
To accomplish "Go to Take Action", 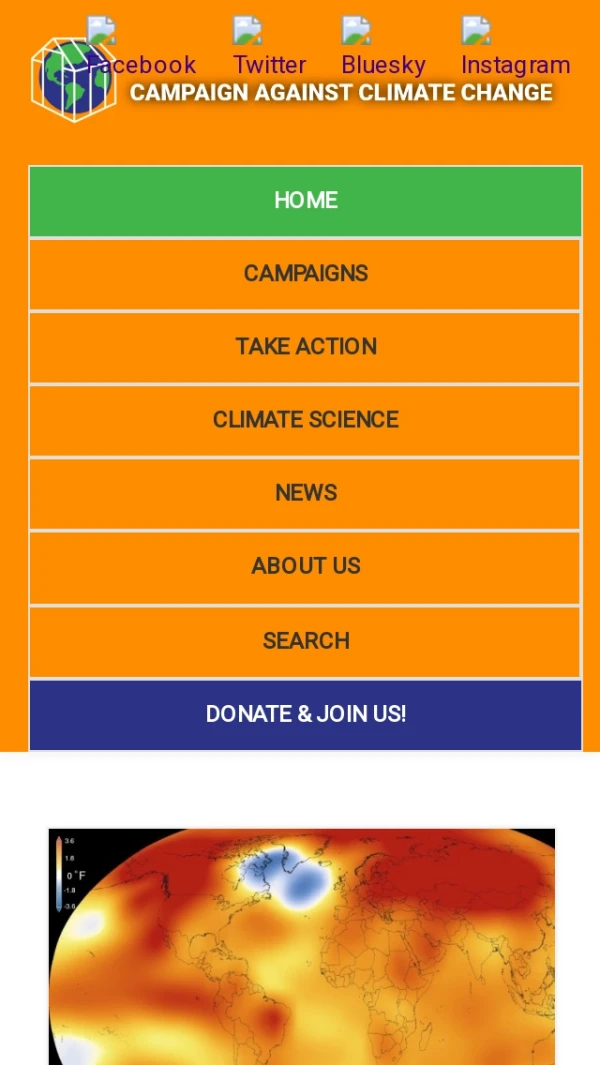I will [305, 347].
